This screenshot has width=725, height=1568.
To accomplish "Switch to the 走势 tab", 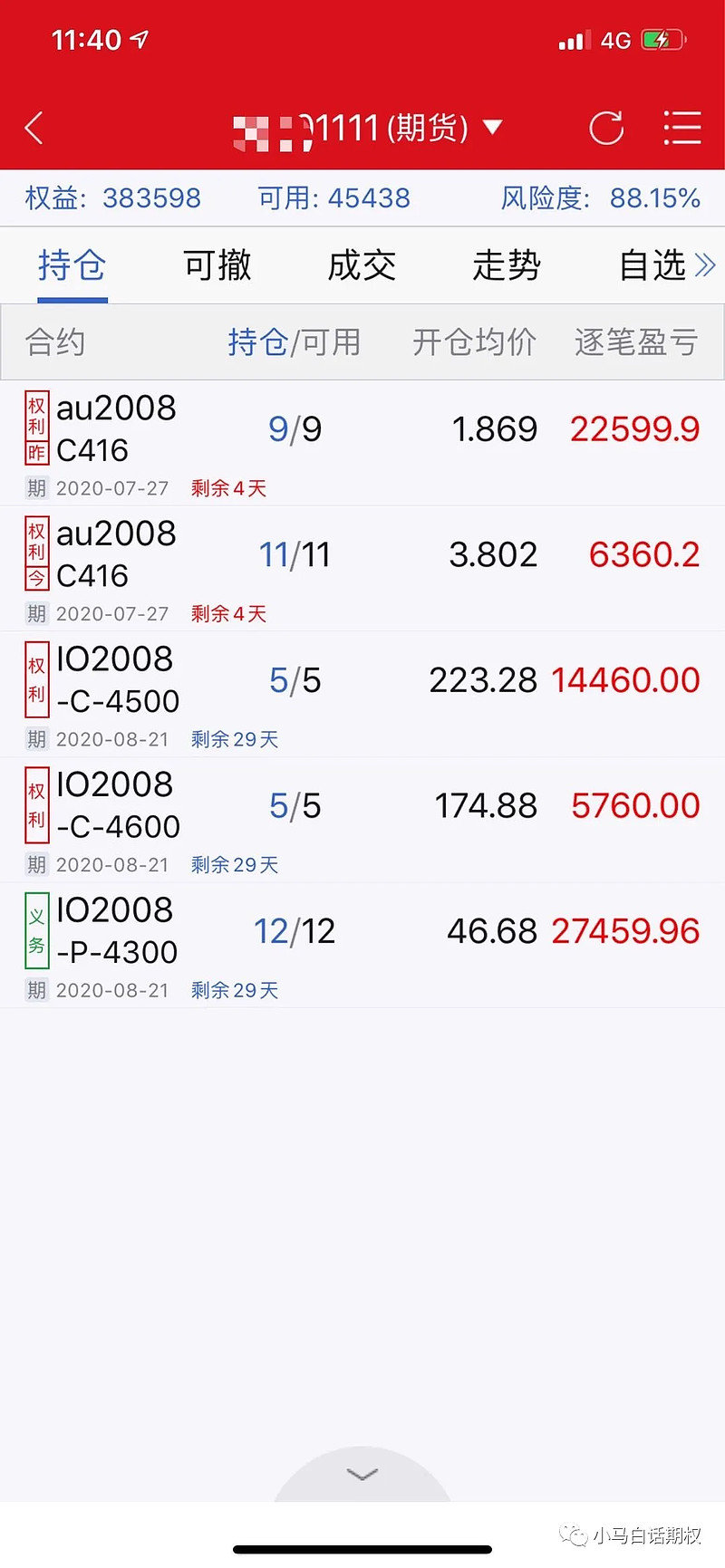I will tap(507, 265).
